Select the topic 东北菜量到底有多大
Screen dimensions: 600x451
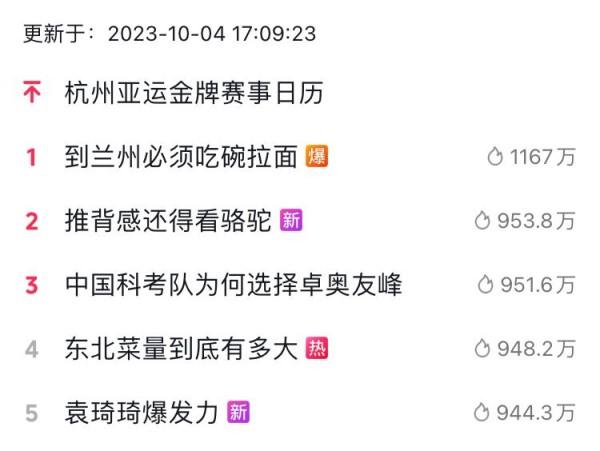click(x=180, y=349)
